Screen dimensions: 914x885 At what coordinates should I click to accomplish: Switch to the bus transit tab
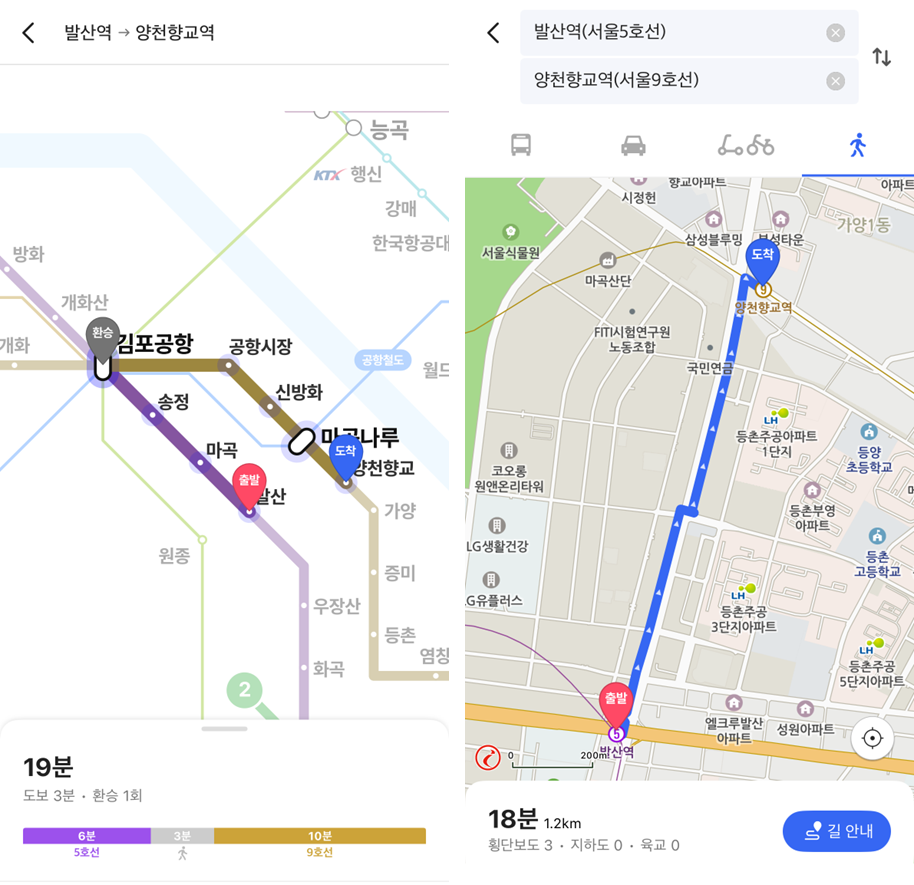pos(521,146)
